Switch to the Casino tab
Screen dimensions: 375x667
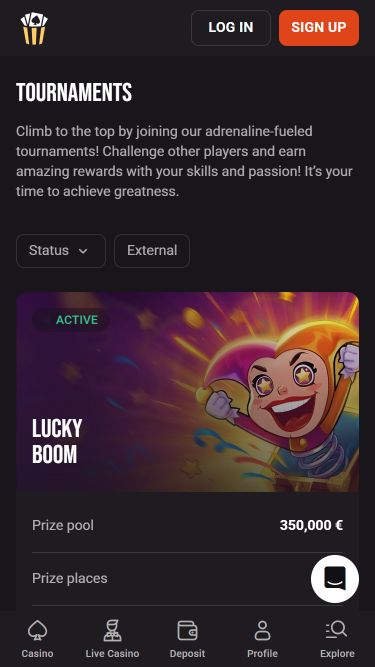click(x=37, y=639)
